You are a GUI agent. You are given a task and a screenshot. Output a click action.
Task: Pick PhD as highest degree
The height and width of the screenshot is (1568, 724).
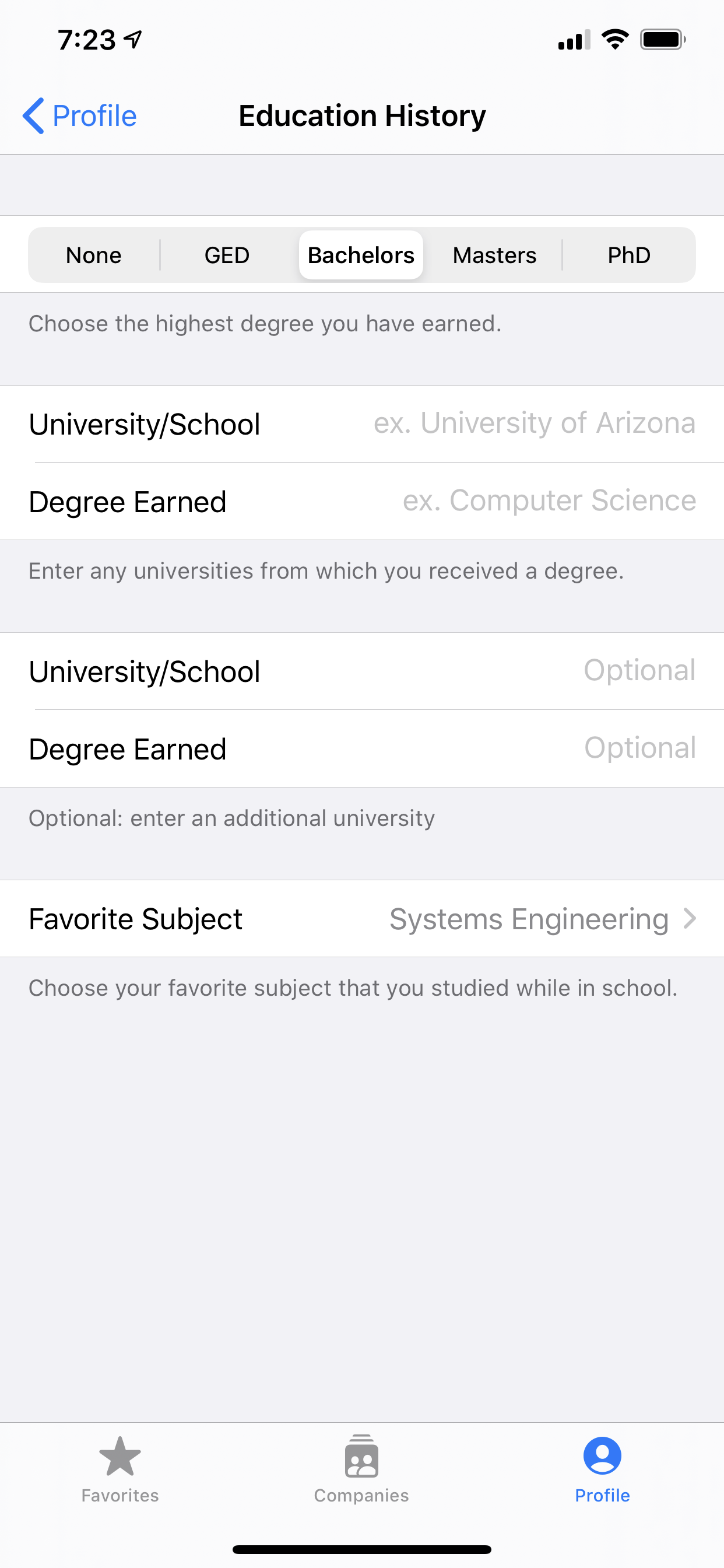click(628, 255)
